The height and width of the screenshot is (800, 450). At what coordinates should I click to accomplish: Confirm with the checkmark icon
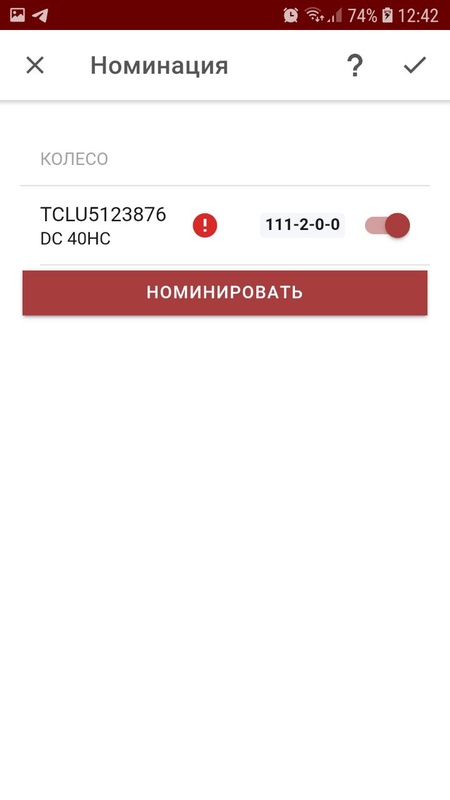pos(414,65)
